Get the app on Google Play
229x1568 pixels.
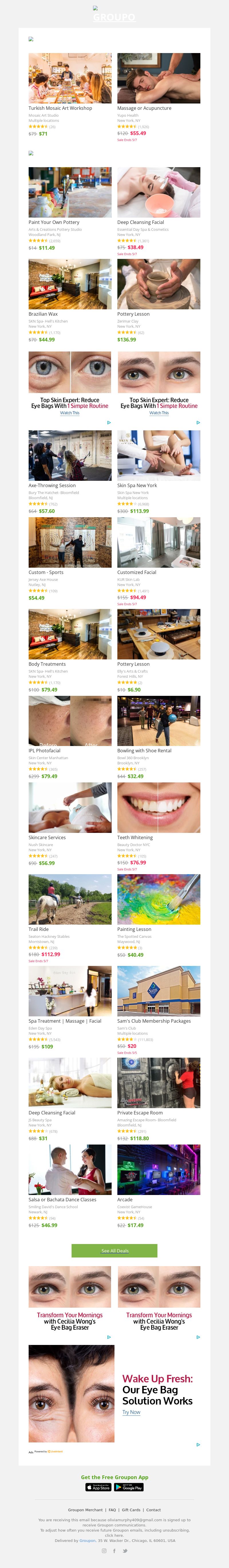tap(129, 1487)
